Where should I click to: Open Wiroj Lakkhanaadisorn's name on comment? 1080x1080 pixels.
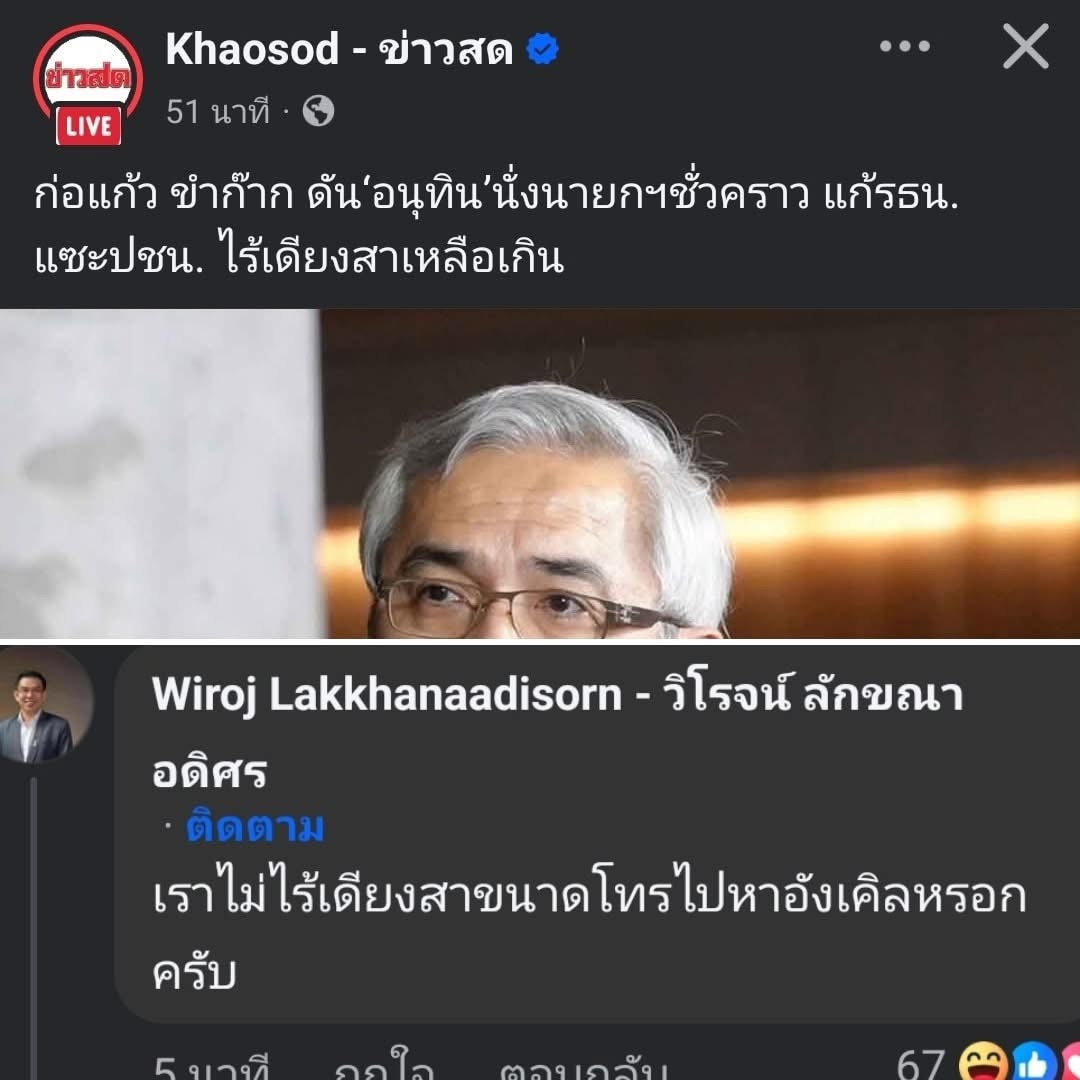pos(556,694)
